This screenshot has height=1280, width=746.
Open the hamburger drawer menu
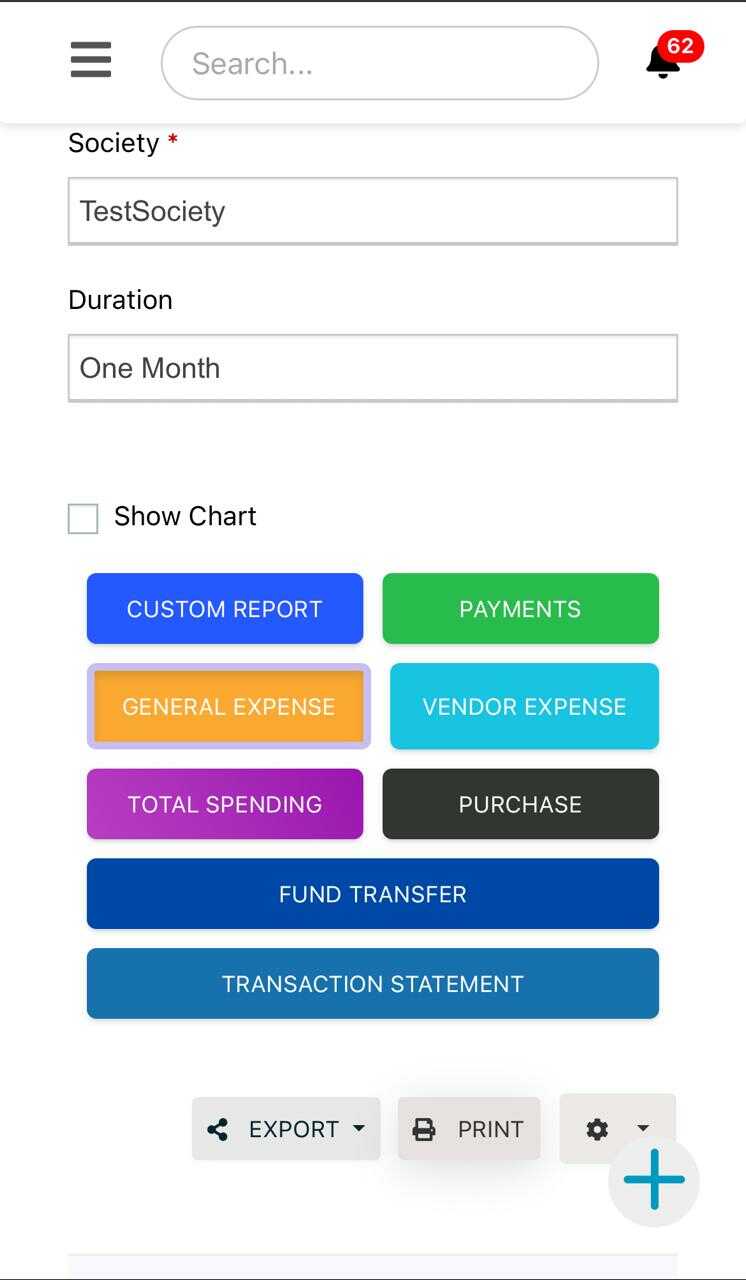91,61
